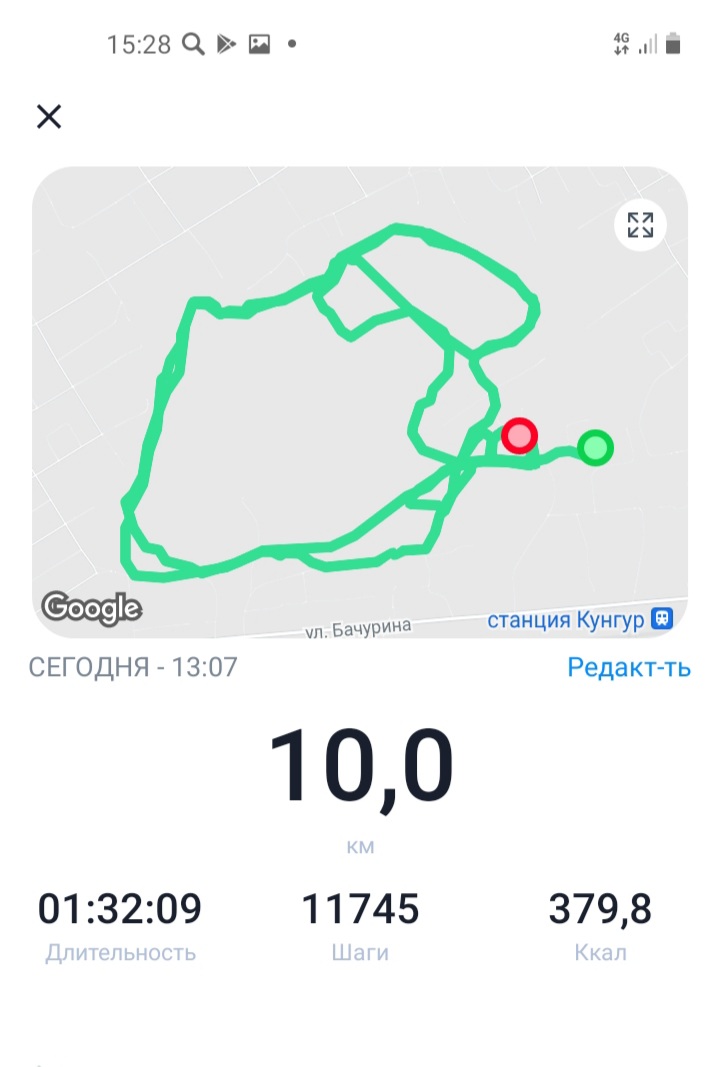This screenshot has width=720, height=1067.
Task: Tap the Редакт-ть edit link
Action: (628, 667)
